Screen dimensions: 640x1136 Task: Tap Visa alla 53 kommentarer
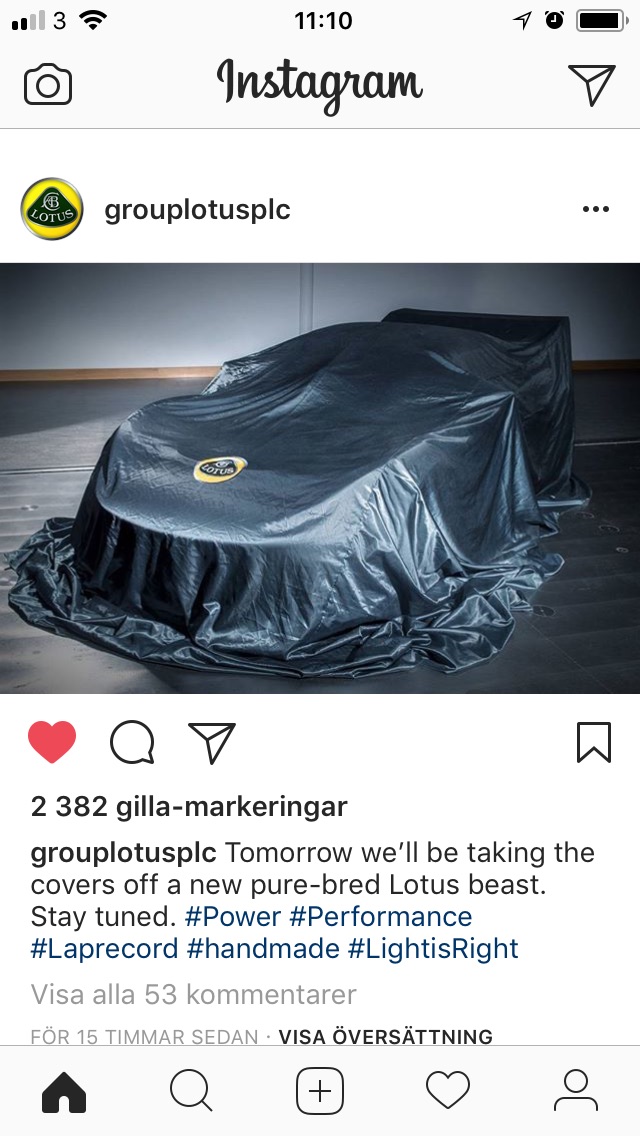[193, 994]
